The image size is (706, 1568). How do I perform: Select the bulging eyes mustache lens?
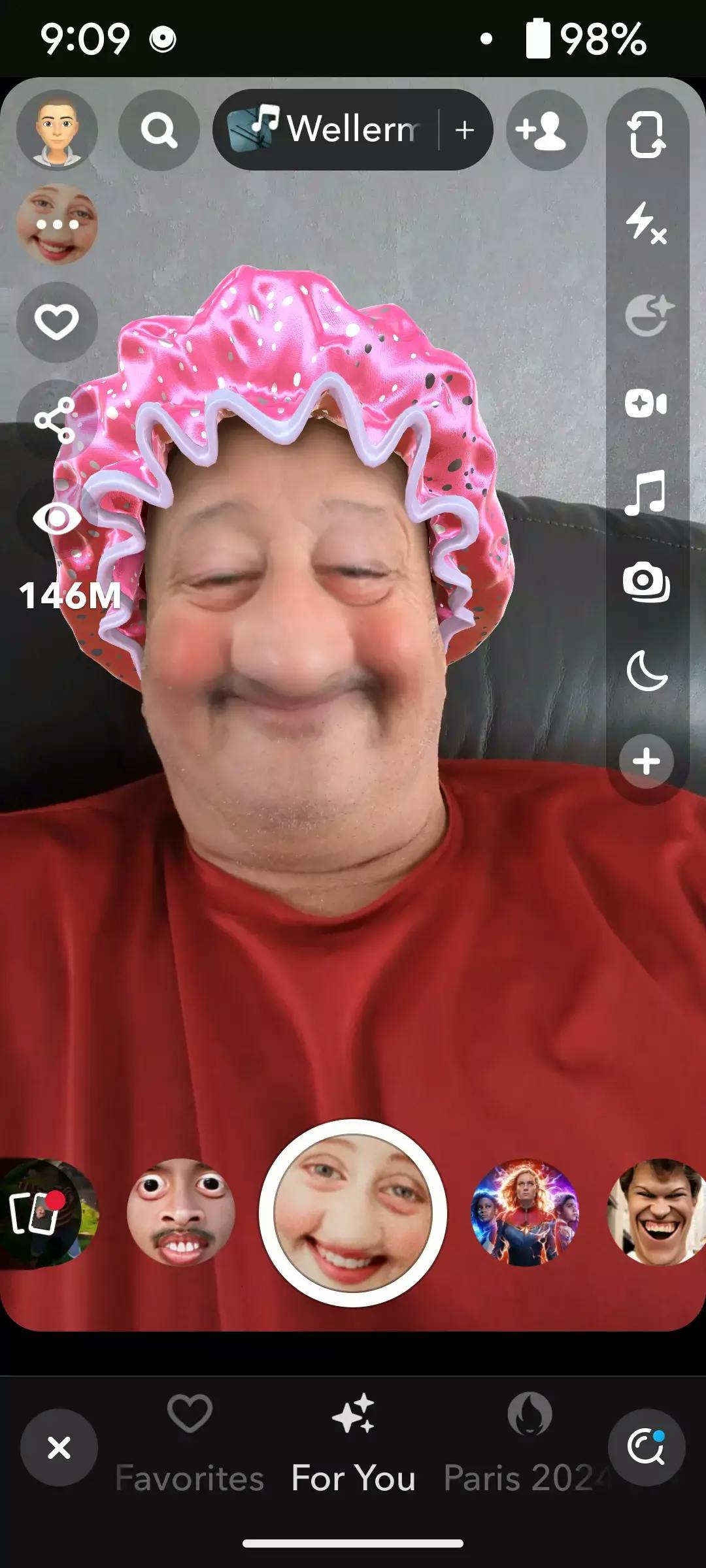point(180,1213)
